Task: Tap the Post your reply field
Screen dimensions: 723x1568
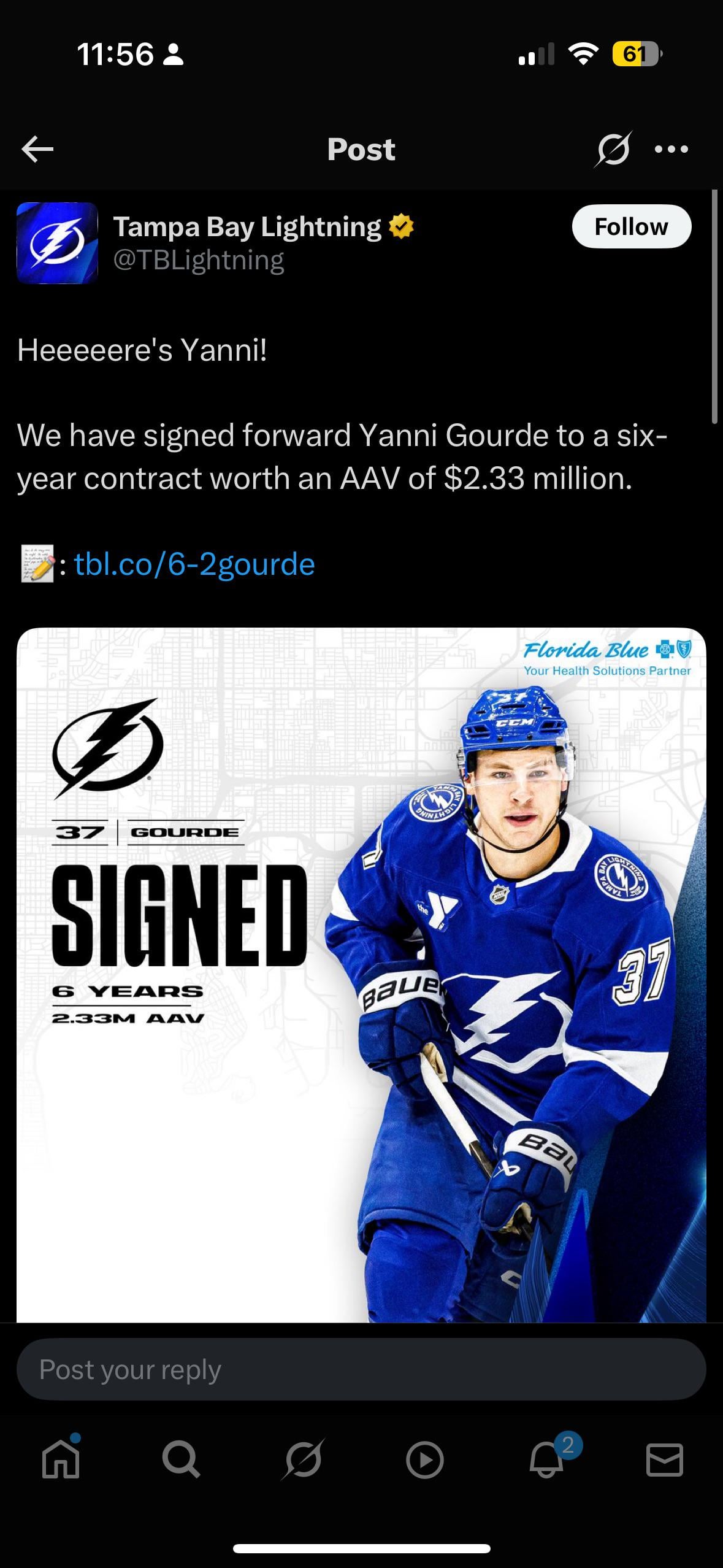Action: coord(361,1369)
